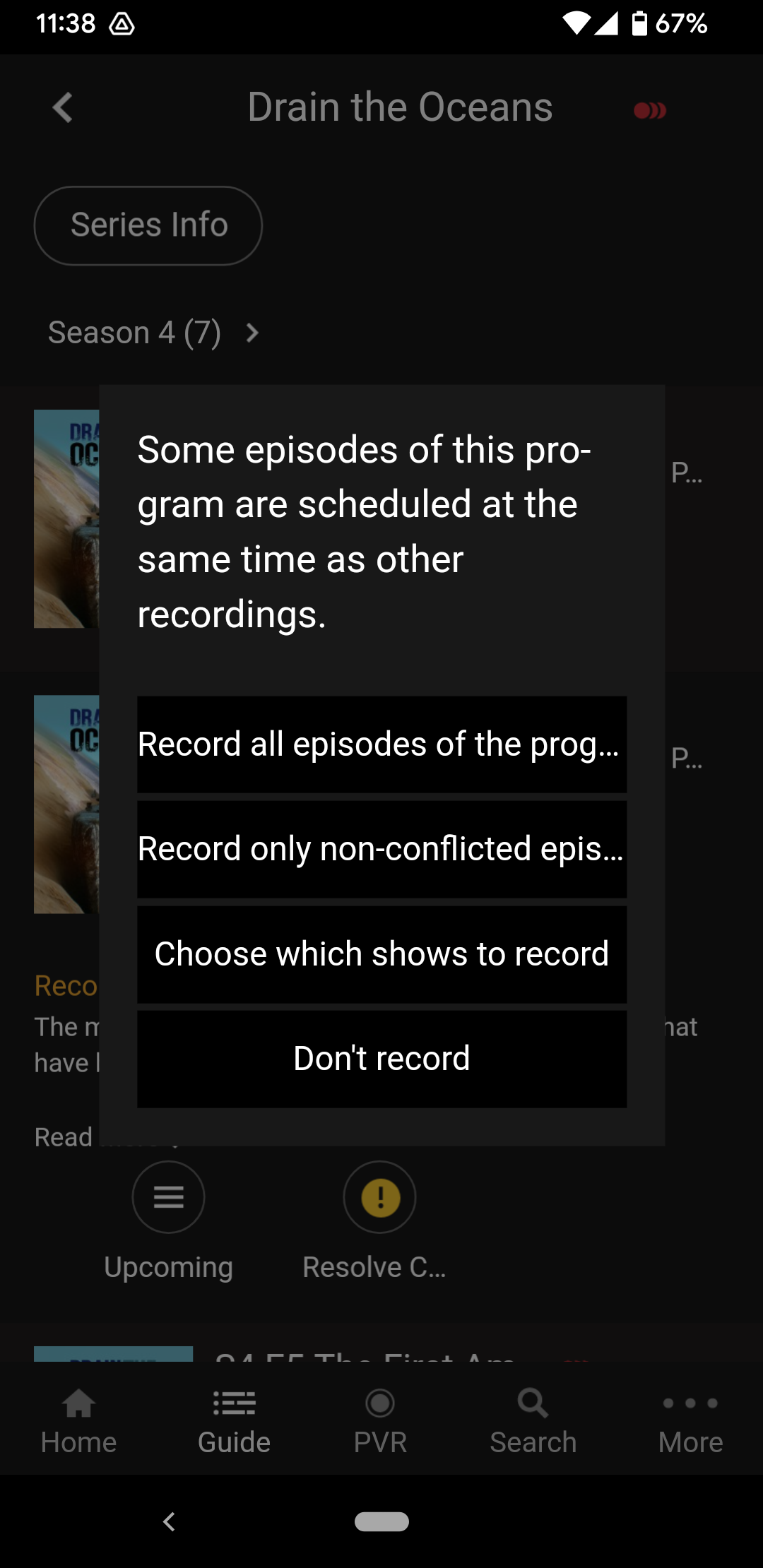Expand truncated 'Record all episodes' option text
763x1568 pixels.
coord(381,744)
